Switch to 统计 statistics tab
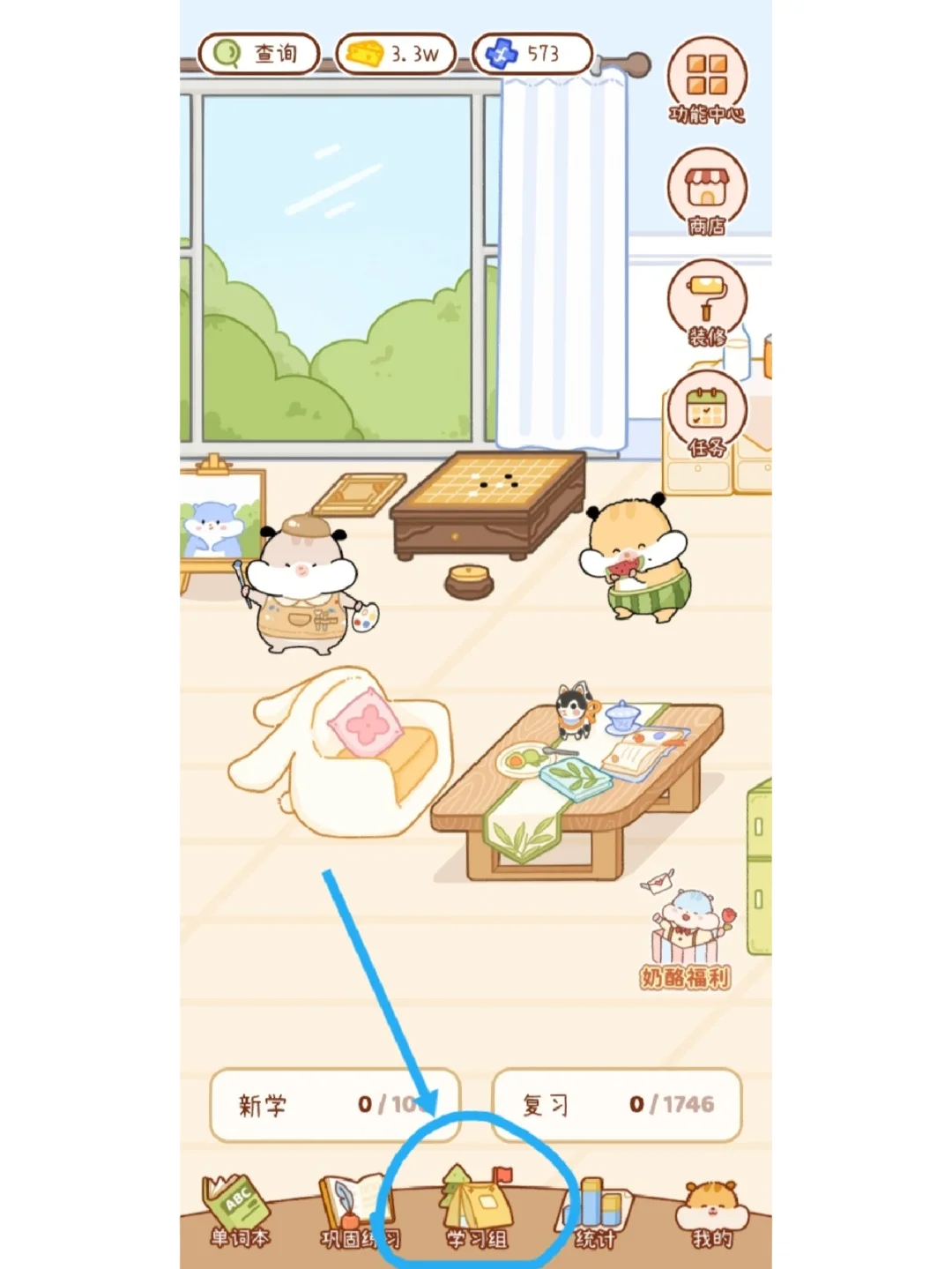Image resolution: width=952 pixels, height=1269 pixels. (x=595, y=1214)
